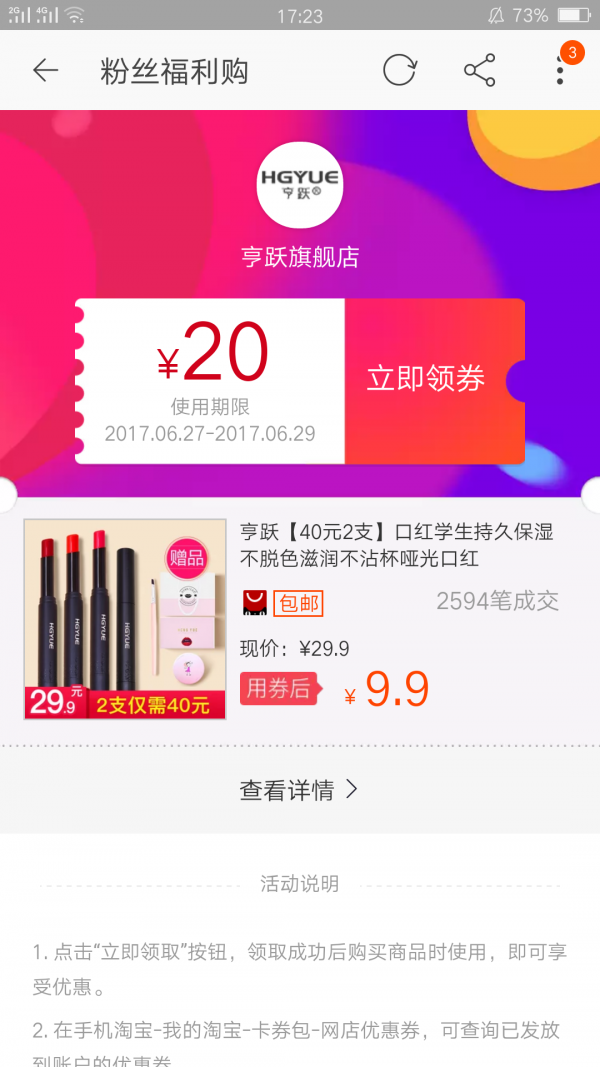Open the 亨跃 lipstick product image
This screenshot has width=600, height=1067.
[x=125, y=619]
